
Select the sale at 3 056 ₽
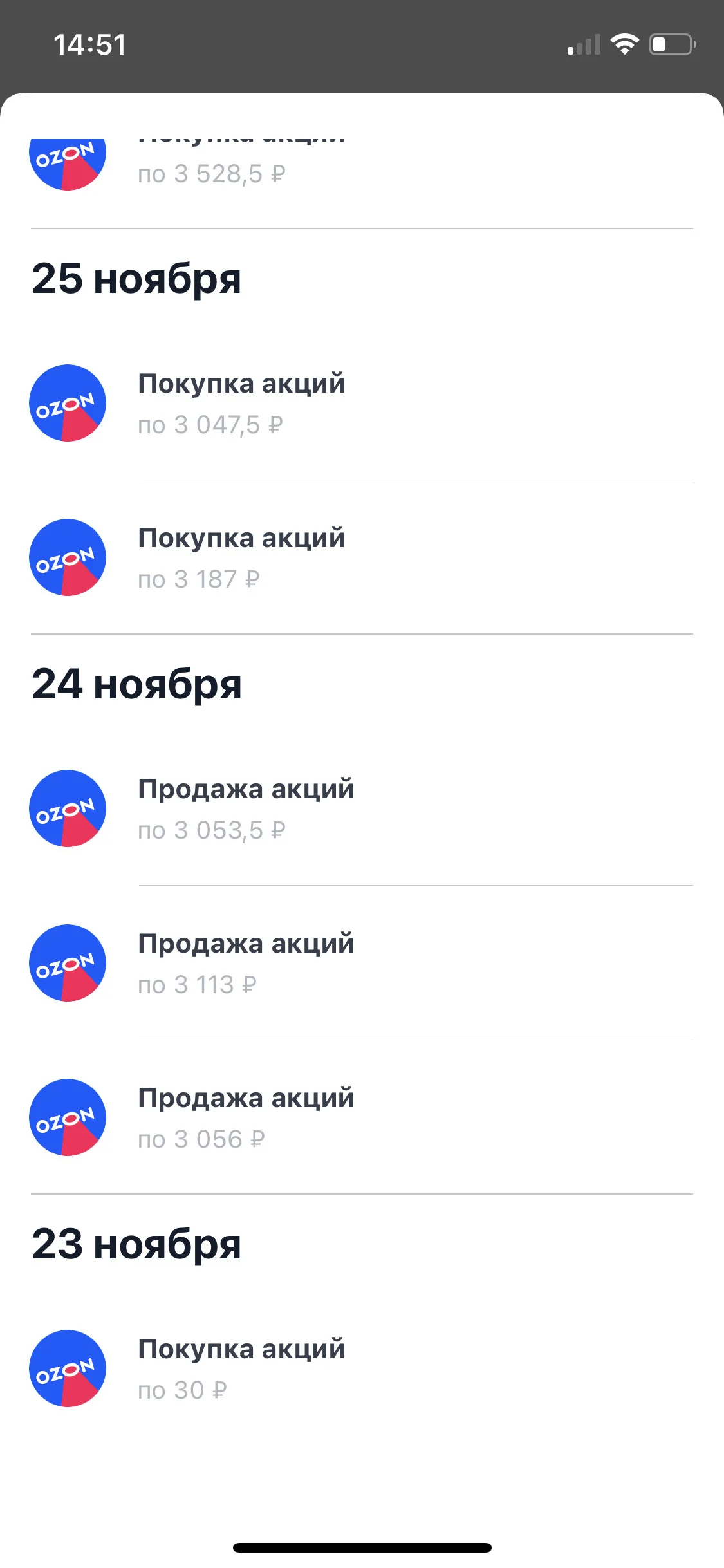(362, 1117)
